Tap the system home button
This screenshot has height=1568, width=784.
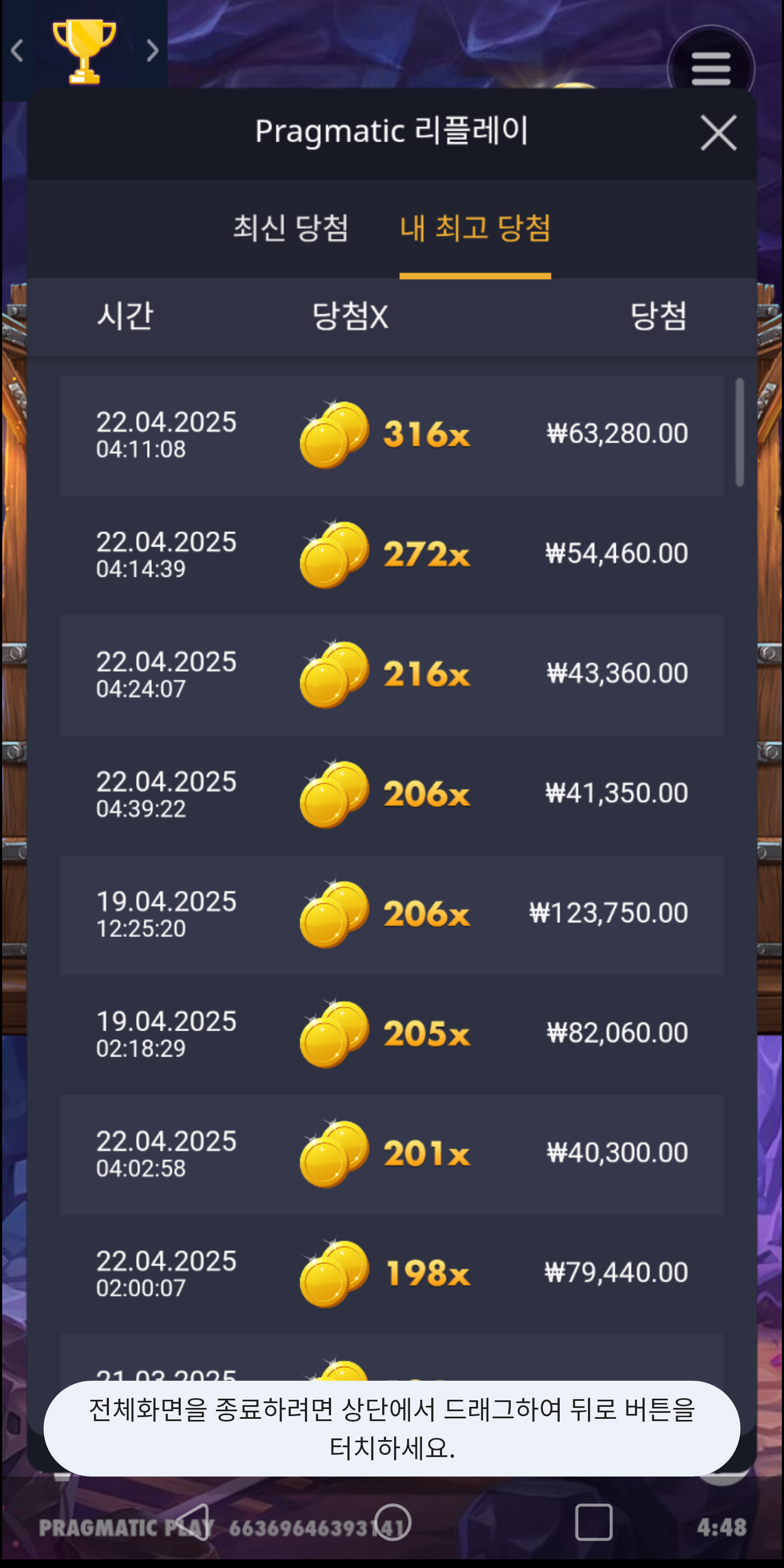393,1522
